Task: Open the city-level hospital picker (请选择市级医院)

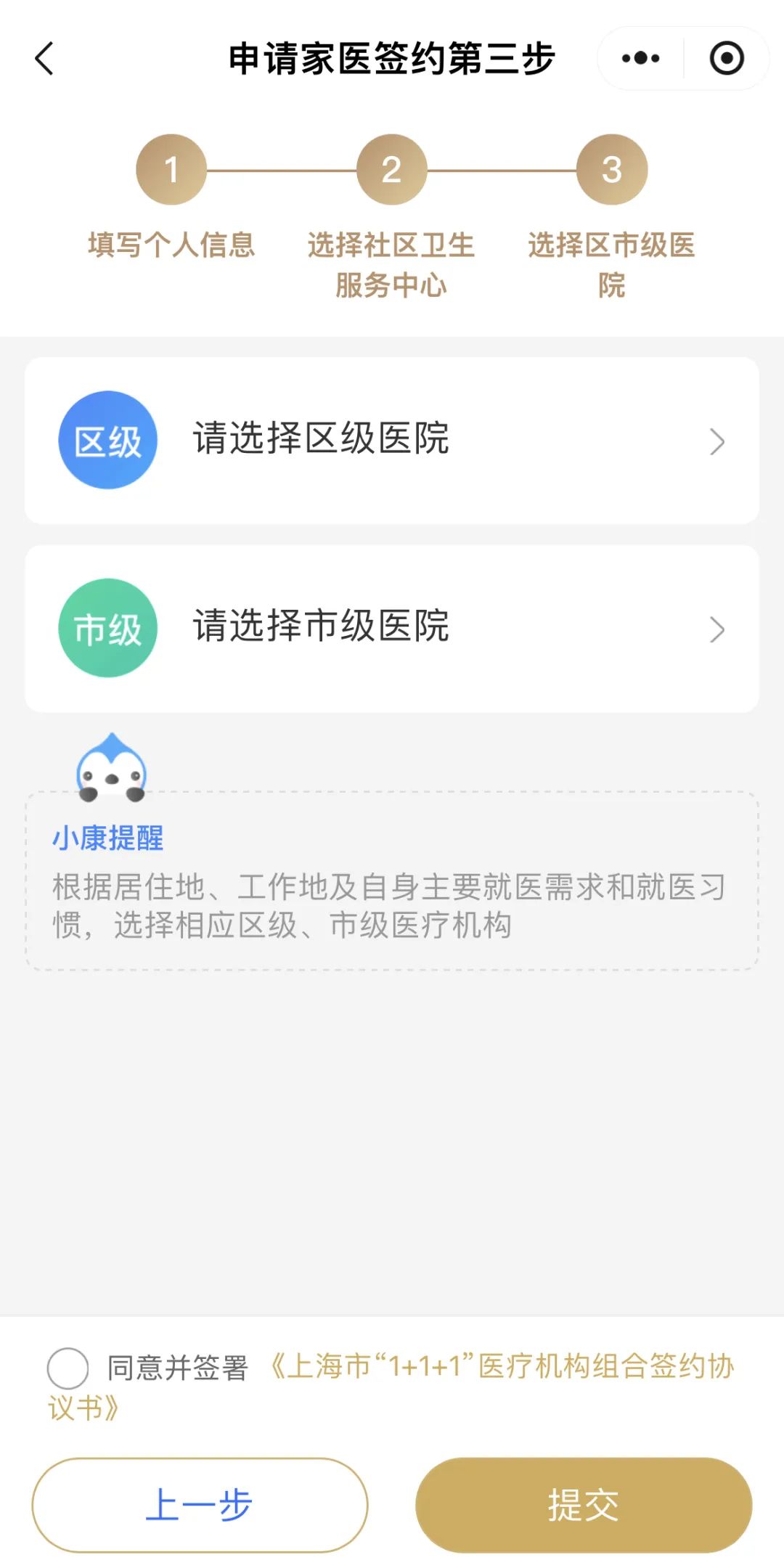Action: 392,629
